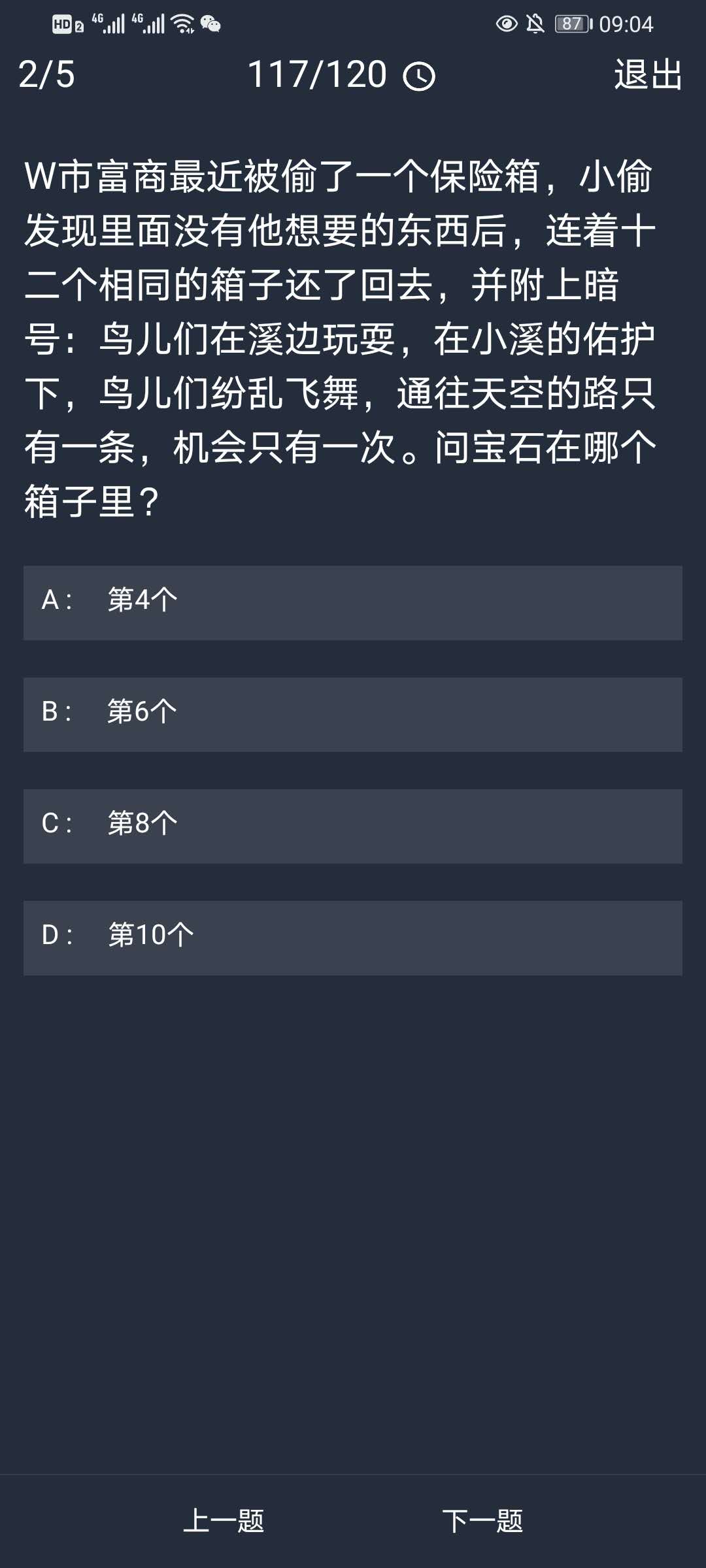Go to next question with 下一题
706x1568 pixels.
(x=482, y=1521)
